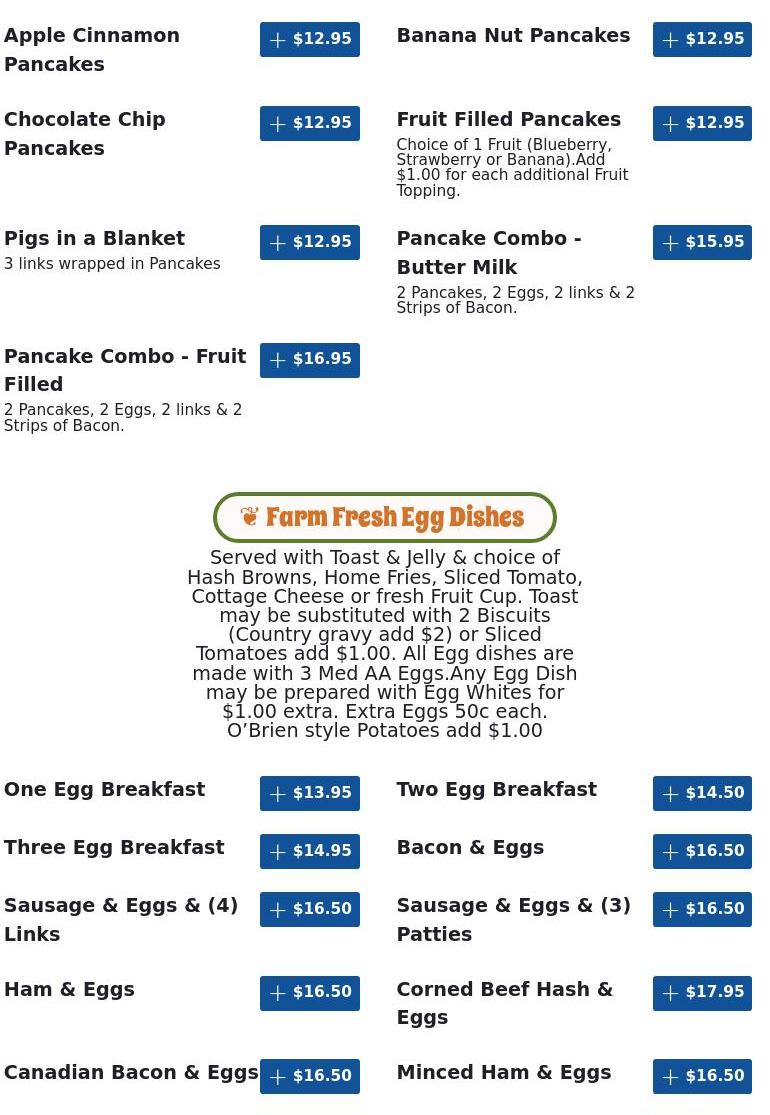Add Fruit Filled Pancakes to order
The width and height of the screenshot is (770, 1115).
(x=702, y=124)
